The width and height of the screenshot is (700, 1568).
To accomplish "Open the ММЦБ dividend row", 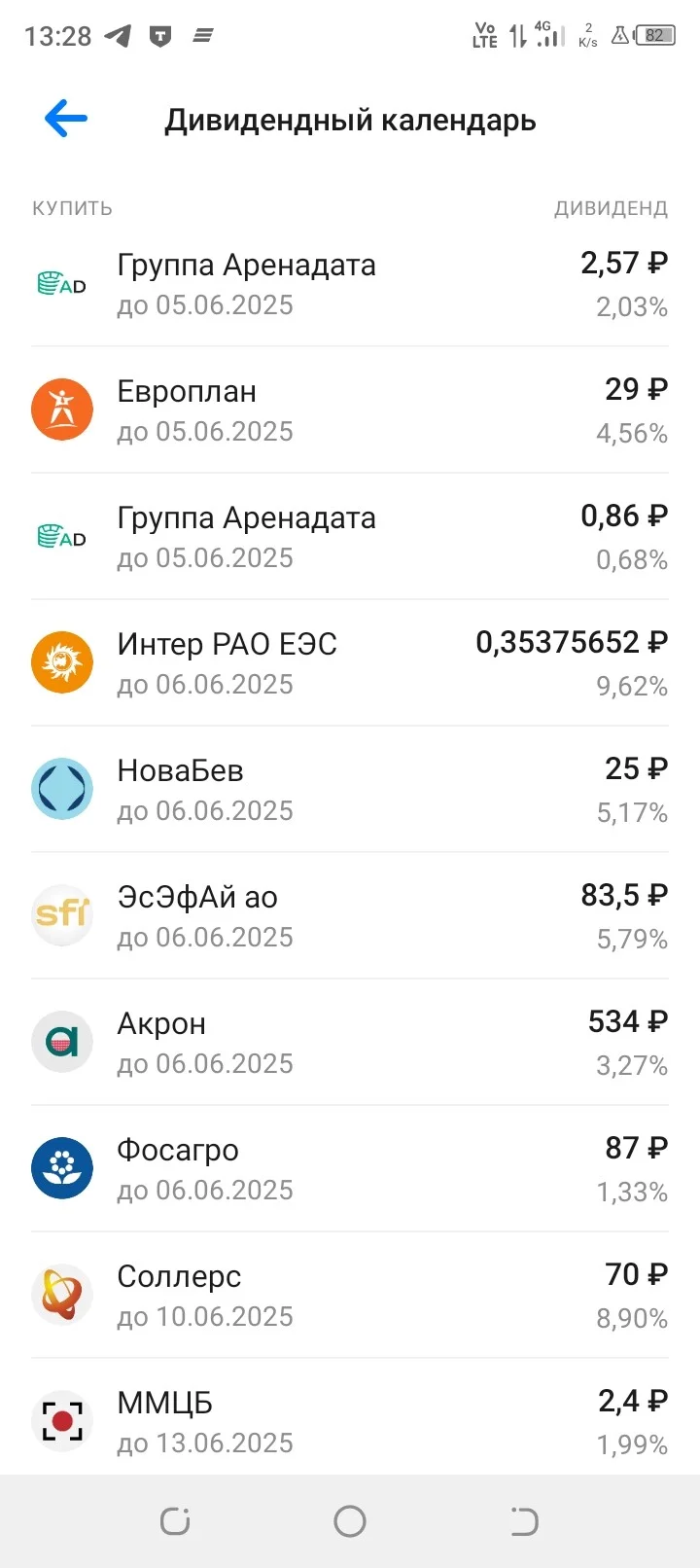I will pyautogui.click(x=350, y=1417).
